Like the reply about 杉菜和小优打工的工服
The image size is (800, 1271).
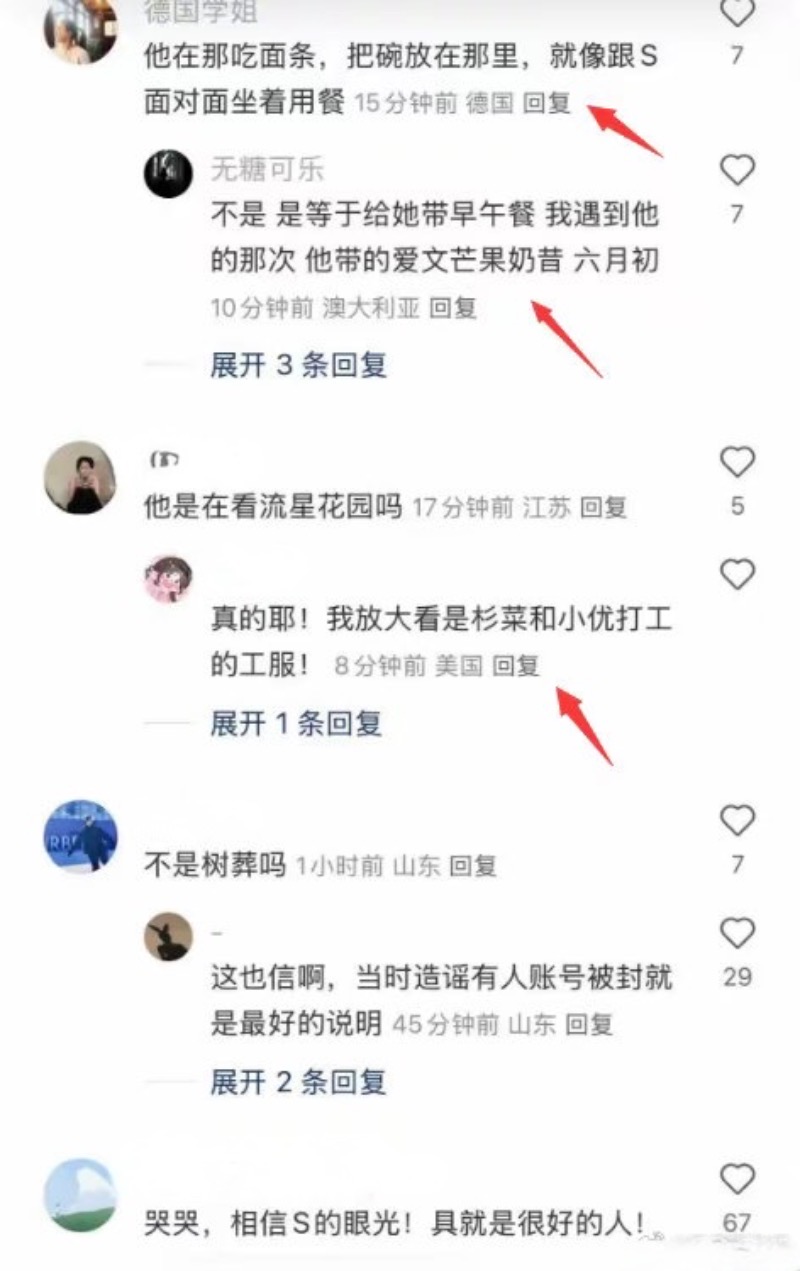point(737,575)
